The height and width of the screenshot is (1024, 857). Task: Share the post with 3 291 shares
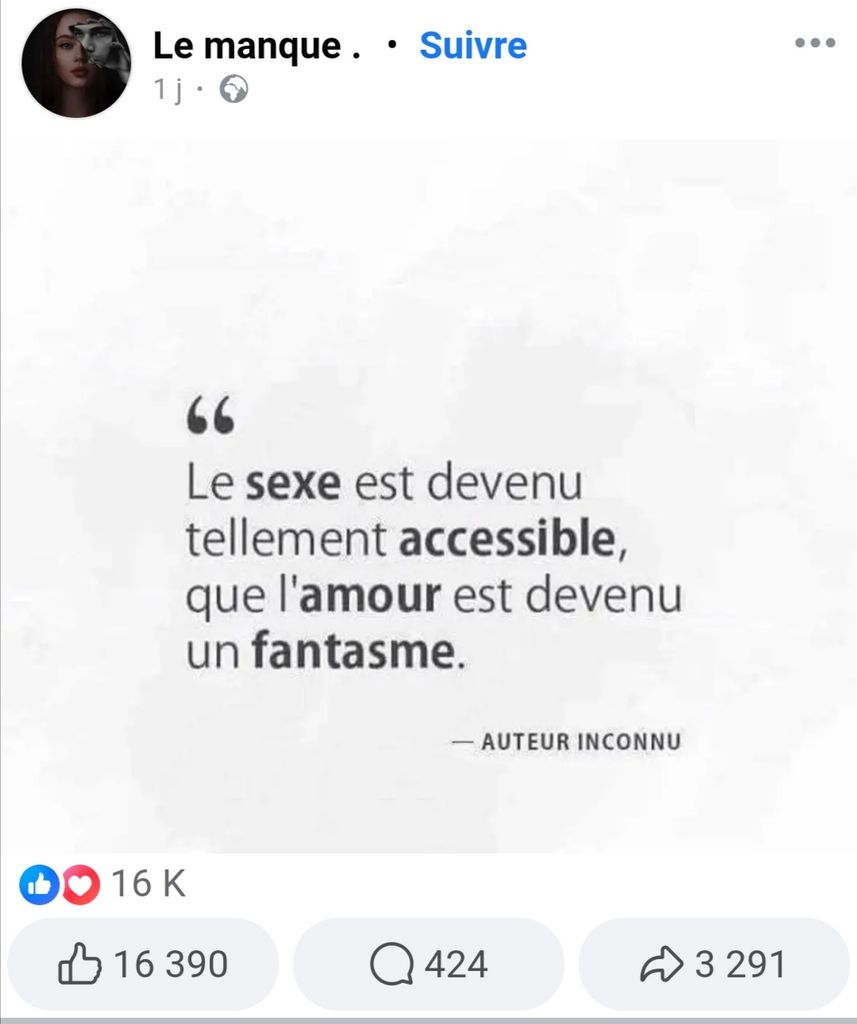tap(713, 964)
